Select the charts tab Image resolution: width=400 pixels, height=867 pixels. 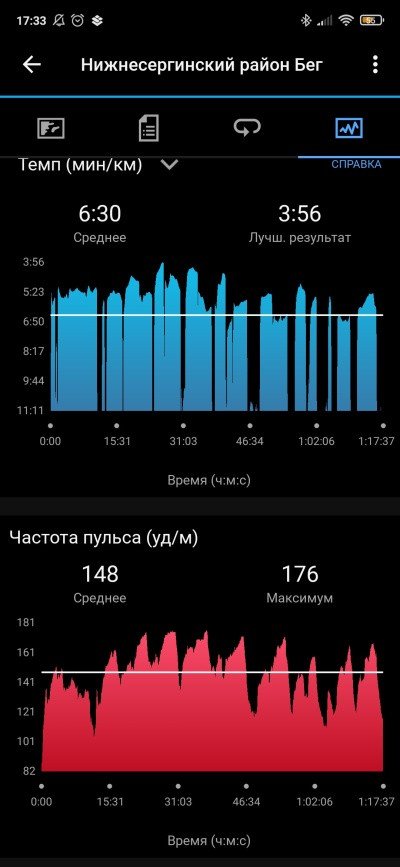click(349, 128)
